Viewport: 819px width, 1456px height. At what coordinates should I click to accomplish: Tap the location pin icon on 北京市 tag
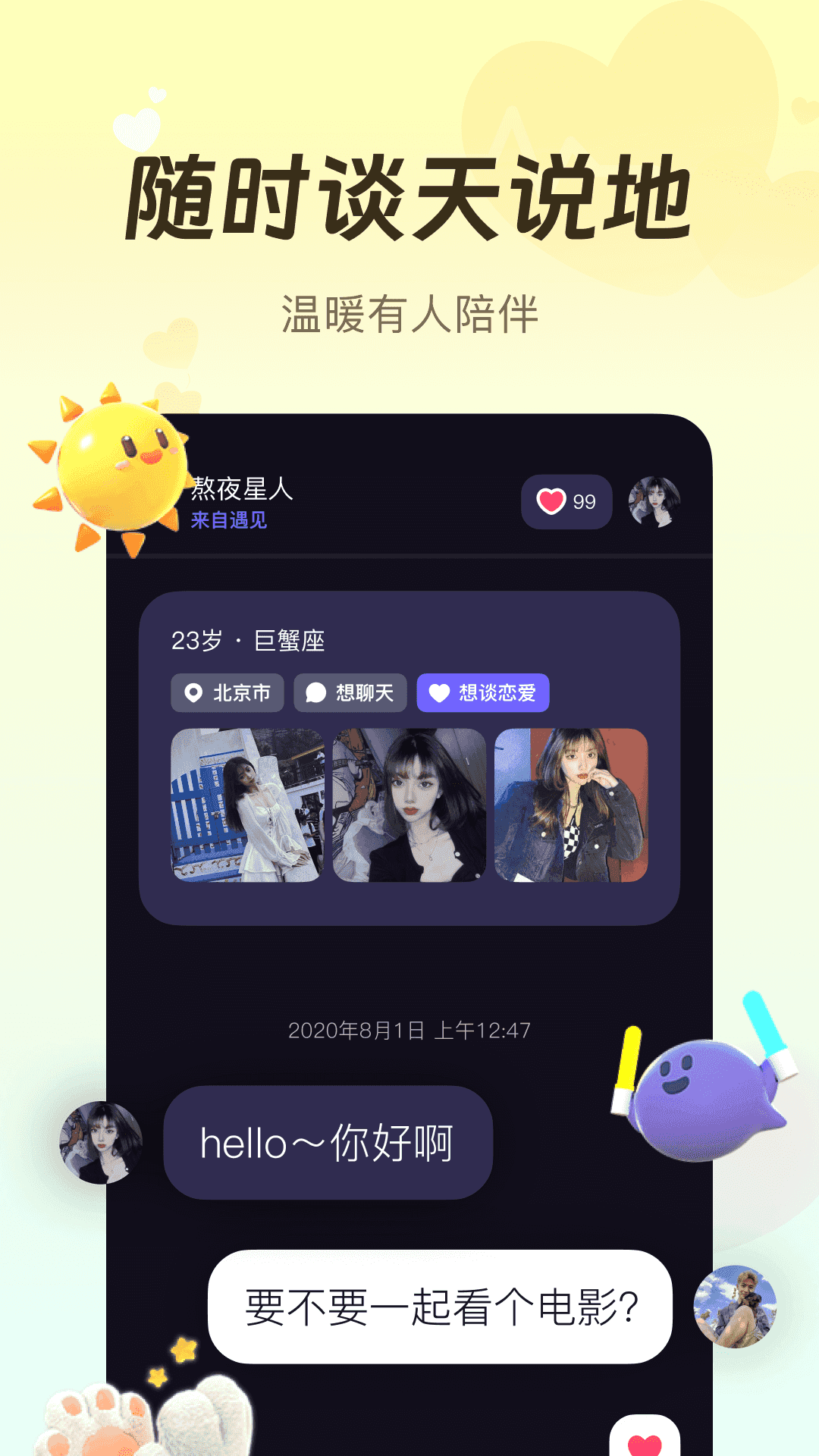click(x=194, y=692)
